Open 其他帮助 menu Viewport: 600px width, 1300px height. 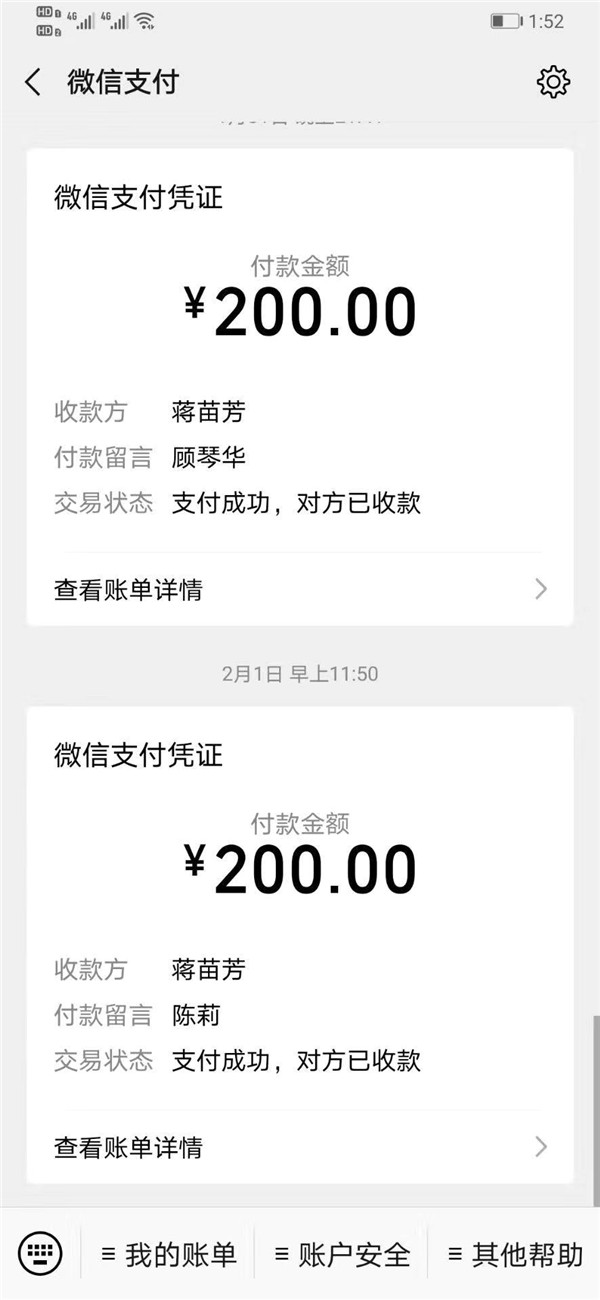(514, 1254)
